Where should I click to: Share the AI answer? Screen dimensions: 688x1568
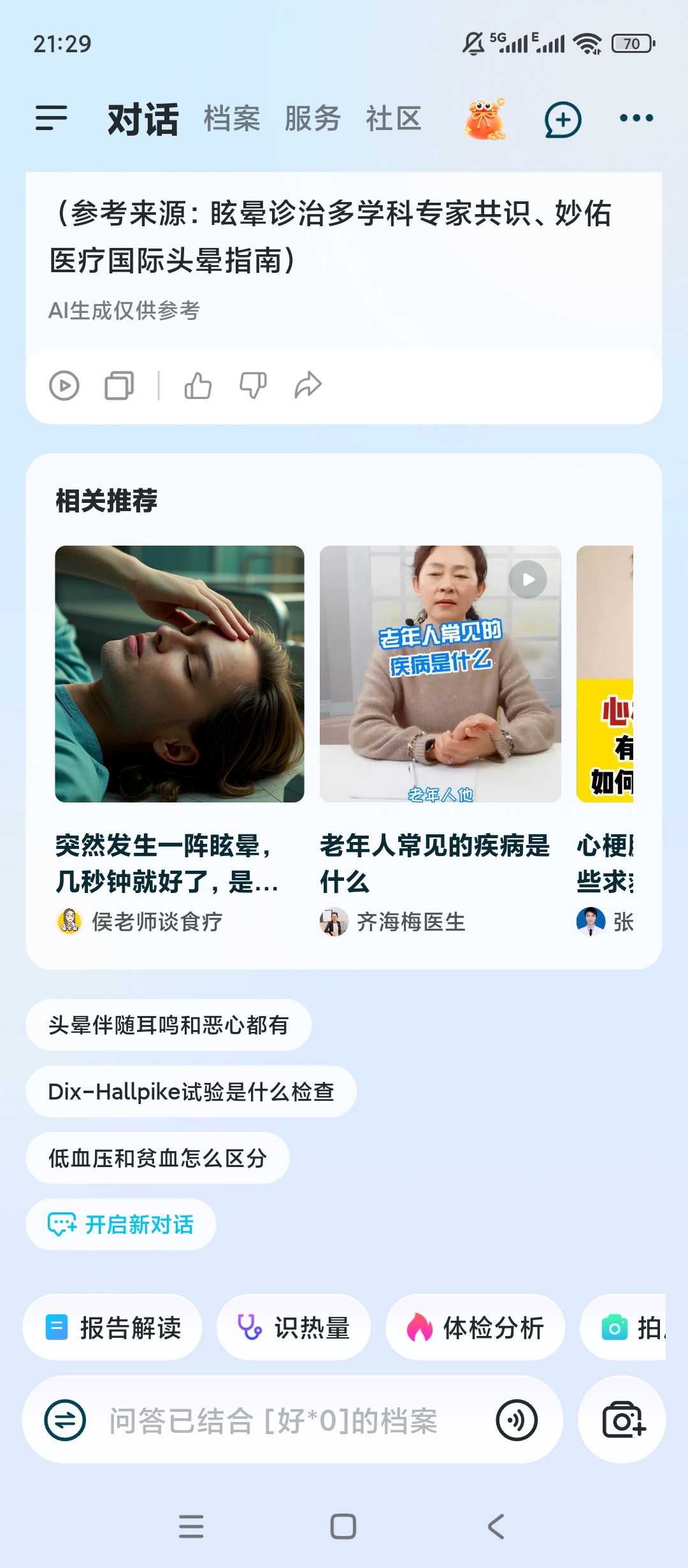[x=308, y=386]
